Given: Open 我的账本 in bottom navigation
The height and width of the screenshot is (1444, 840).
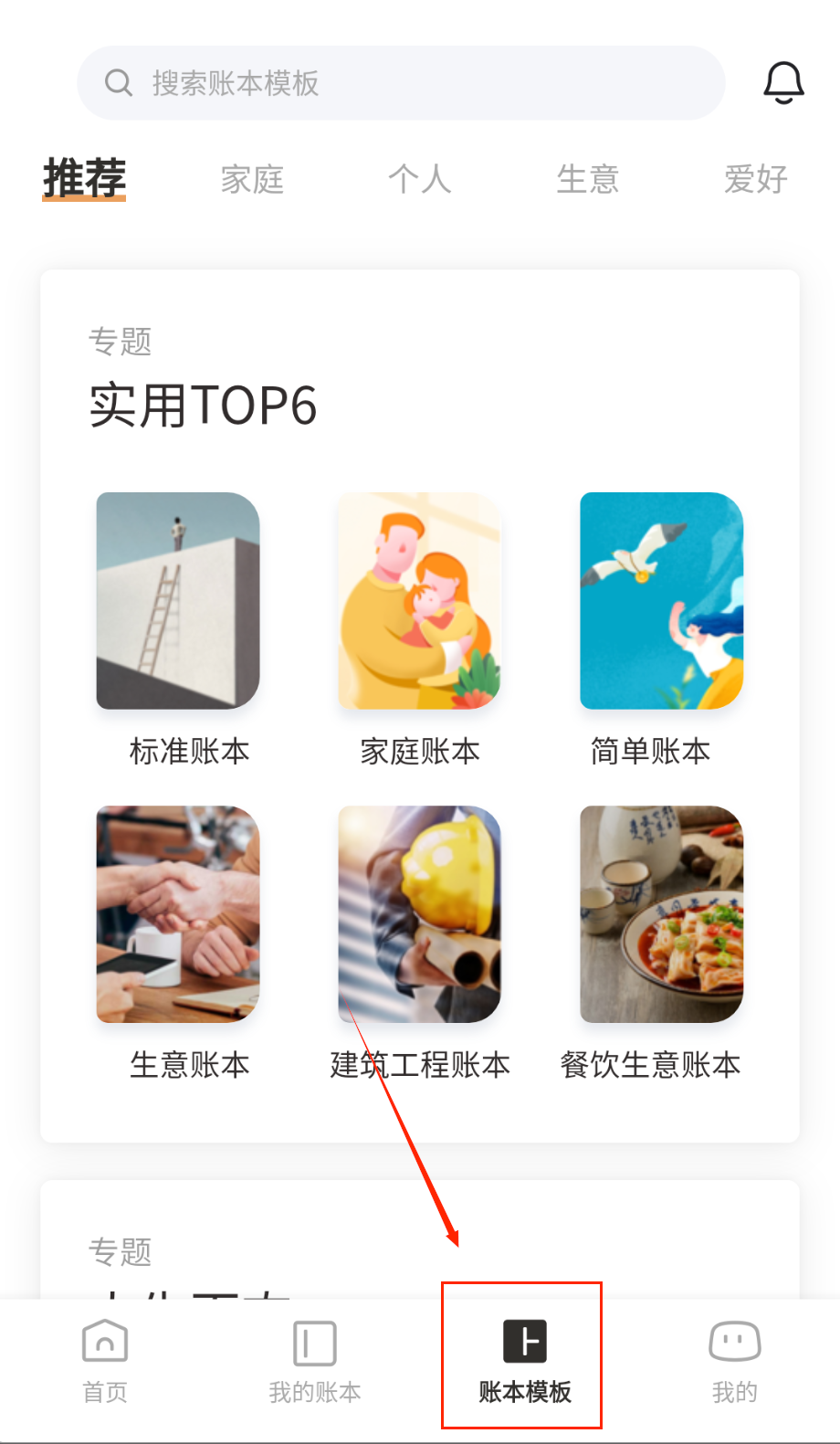Looking at the screenshot, I should [x=315, y=1361].
